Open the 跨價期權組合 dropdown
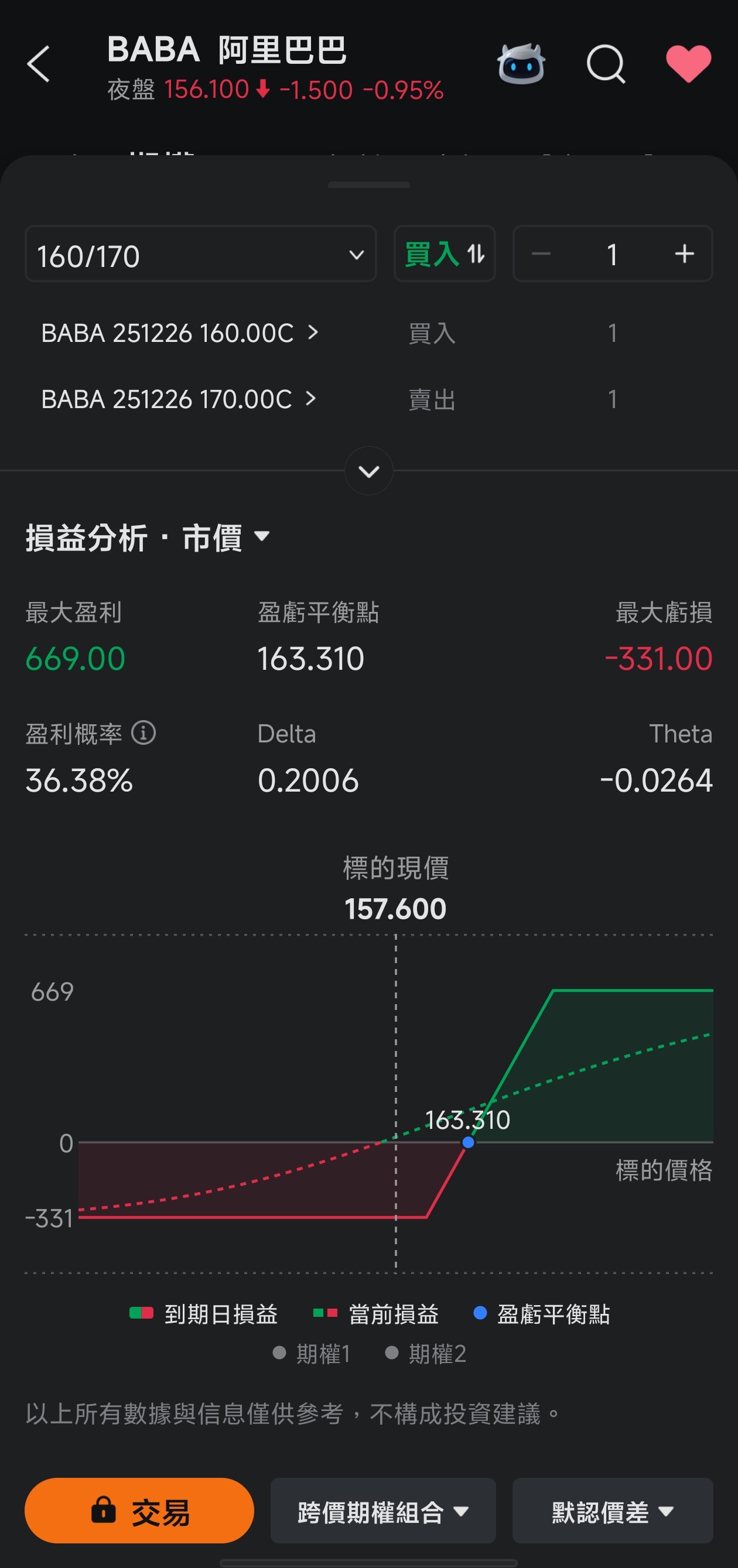 click(x=382, y=1511)
